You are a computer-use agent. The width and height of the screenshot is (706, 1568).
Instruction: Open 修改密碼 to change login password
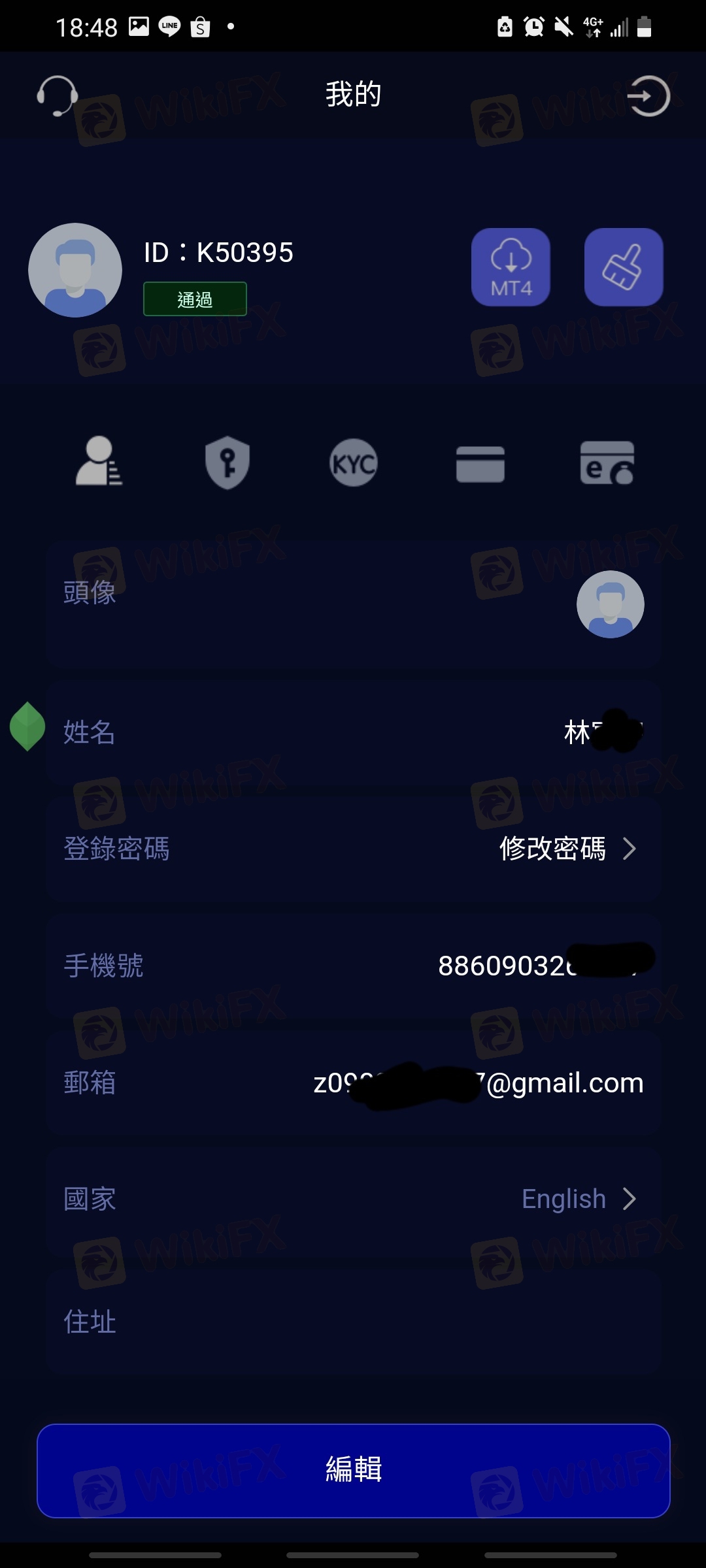click(567, 849)
